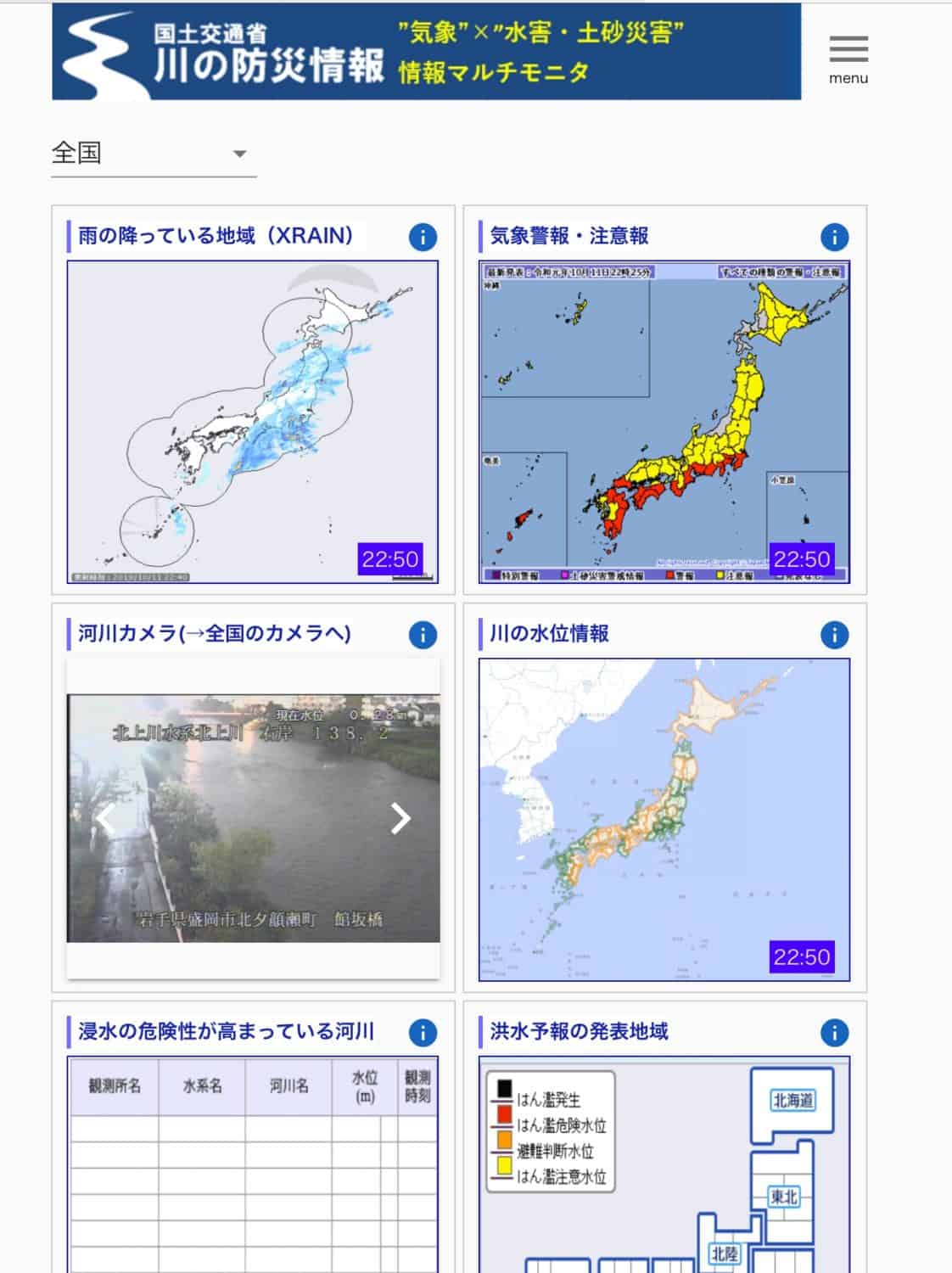The height and width of the screenshot is (1273, 952).
Task: Open info for 浸水の危険性が高まっている河川
Action: [423, 1033]
